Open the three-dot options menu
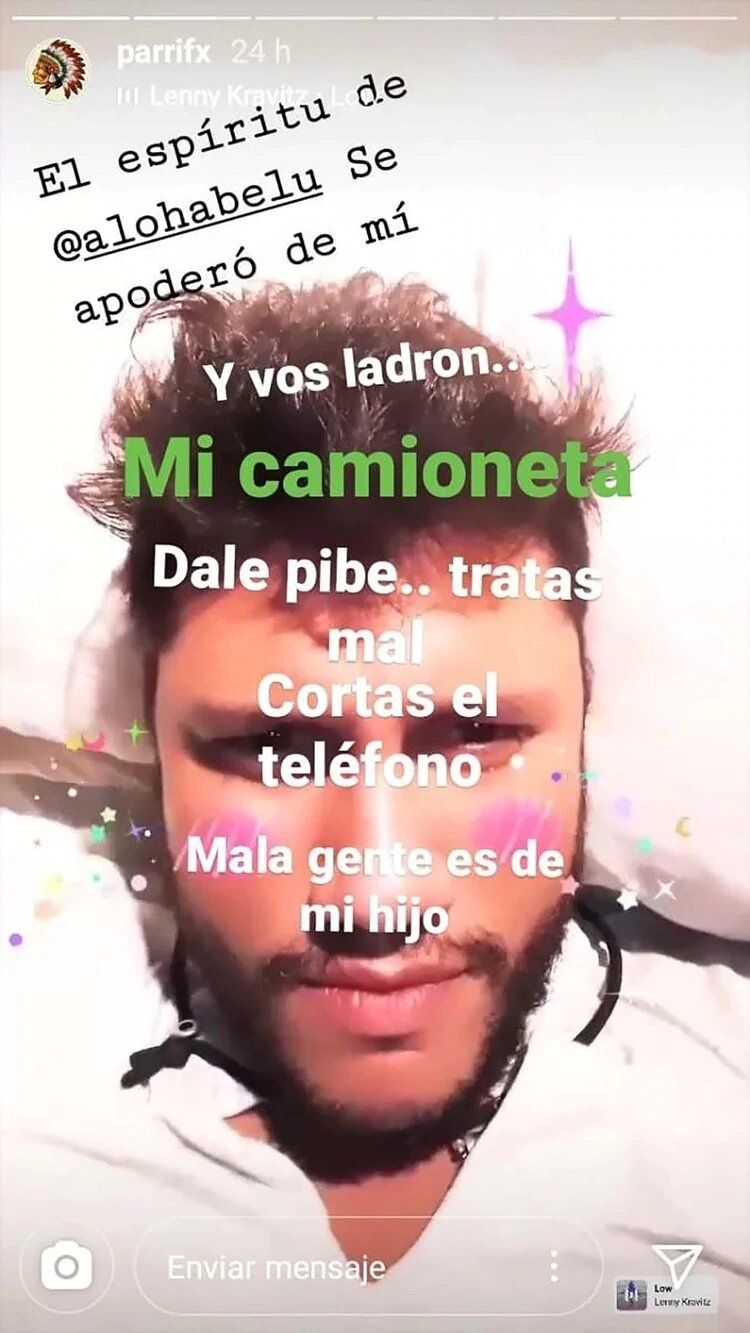The image size is (750, 1333). pyautogui.click(x=553, y=1266)
